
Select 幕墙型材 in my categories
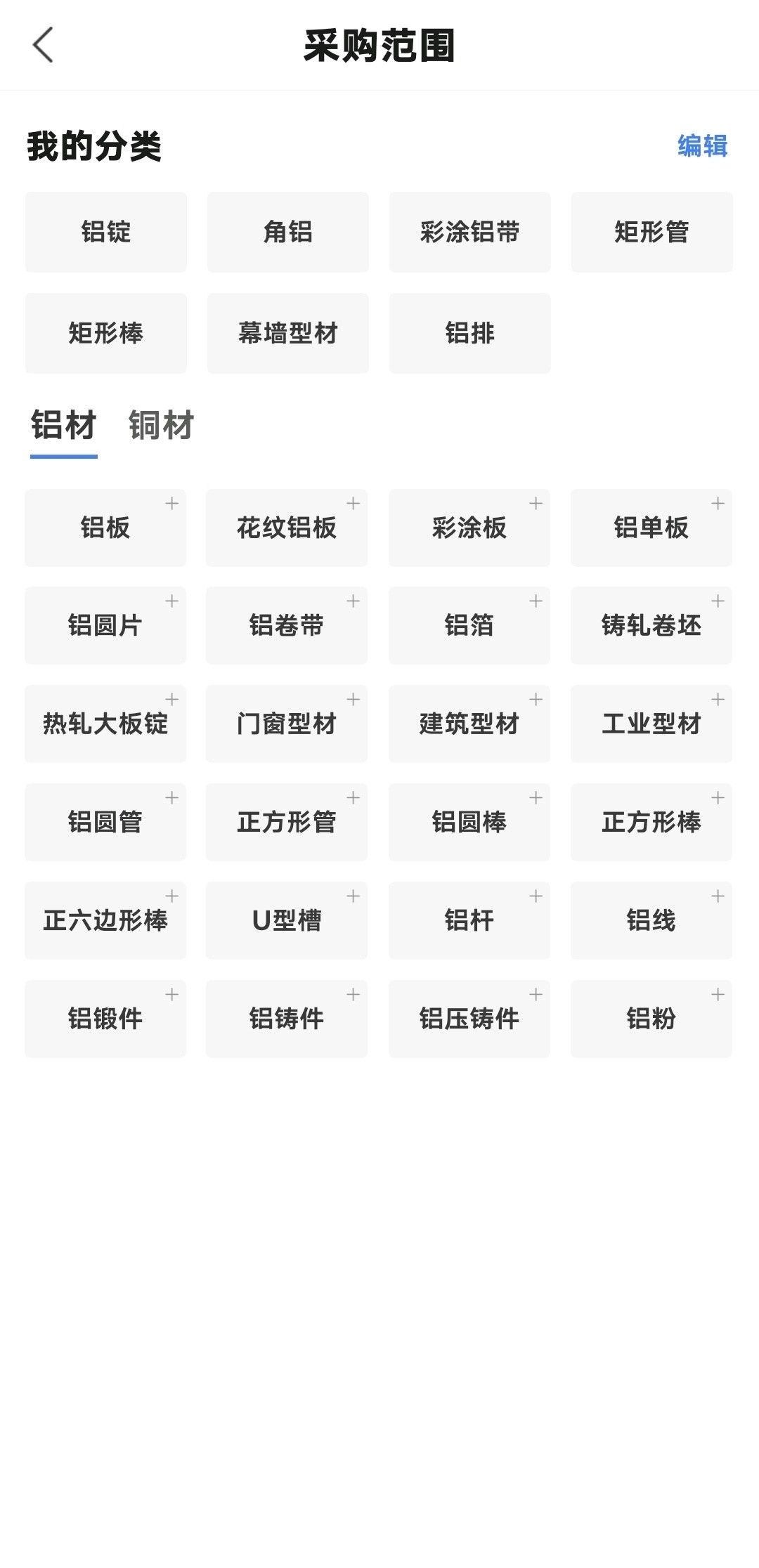[288, 333]
